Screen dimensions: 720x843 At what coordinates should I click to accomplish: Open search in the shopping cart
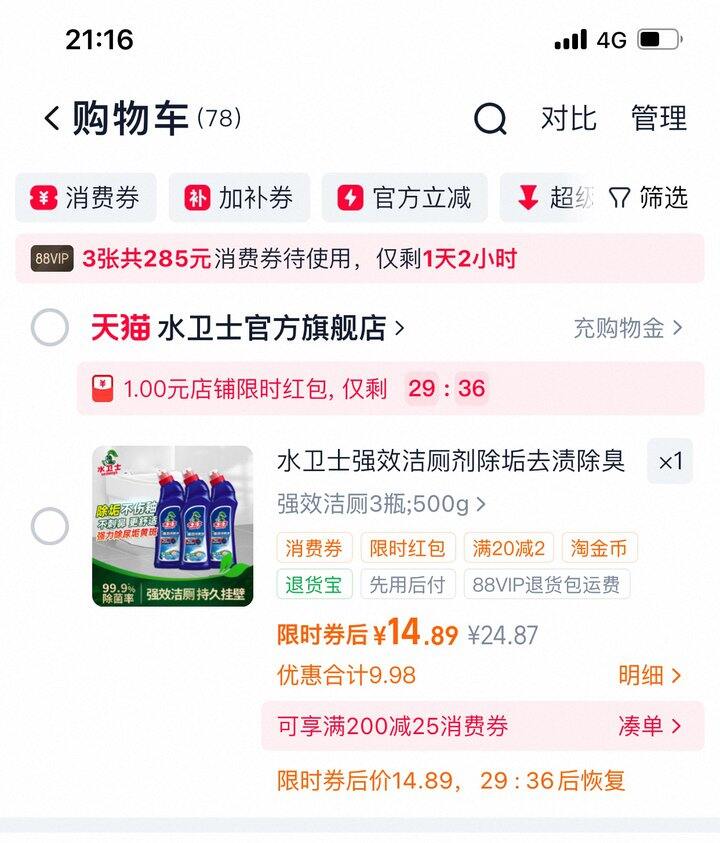point(490,119)
